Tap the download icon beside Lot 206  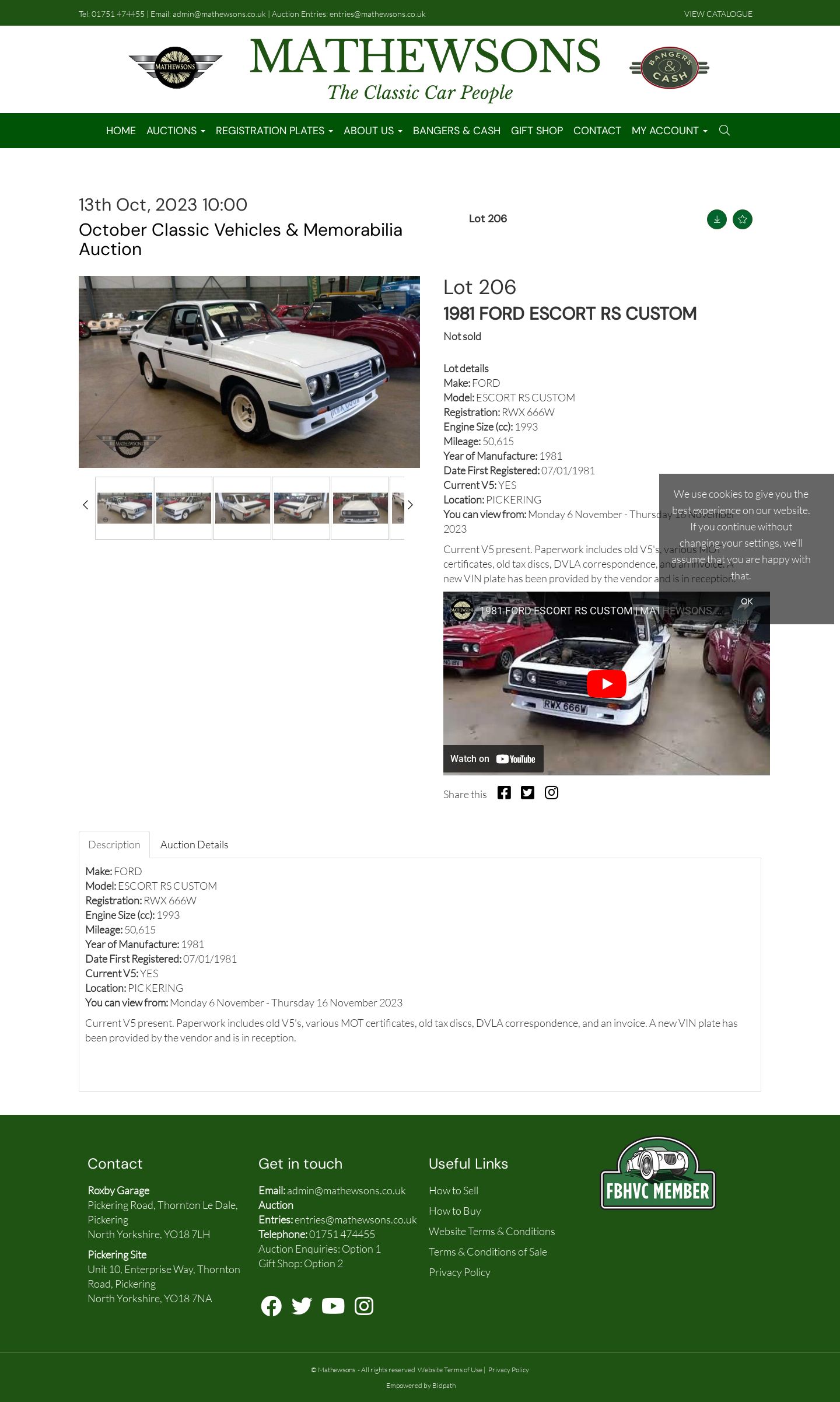pos(717,219)
